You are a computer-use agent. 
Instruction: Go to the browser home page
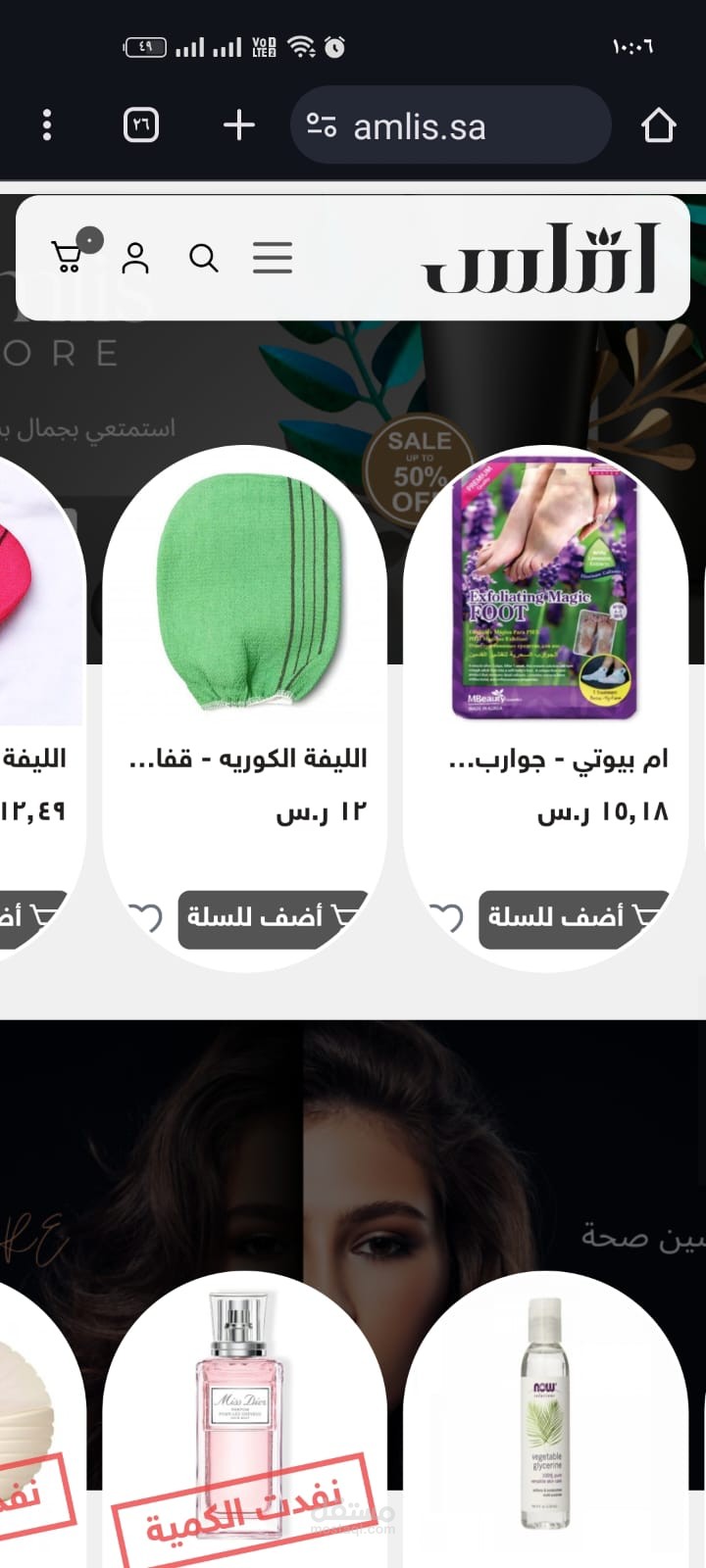pos(658,125)
